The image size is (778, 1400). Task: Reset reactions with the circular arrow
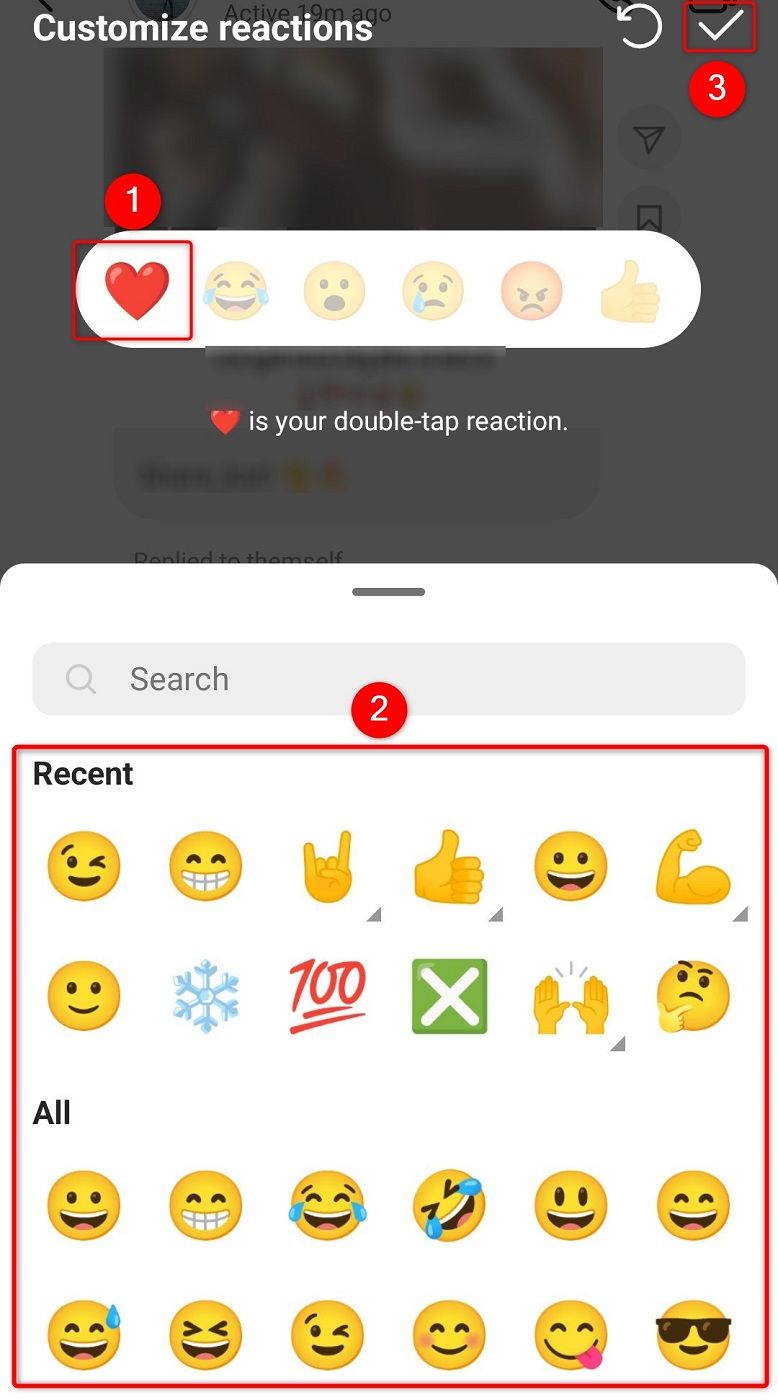point(640,27)
